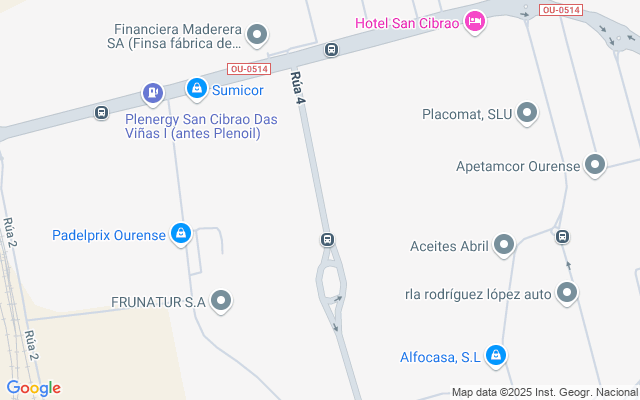Tap the bus stop below Financiera Maderera
This screenshot has height=400, width=640.
click(x=331, y=50)
